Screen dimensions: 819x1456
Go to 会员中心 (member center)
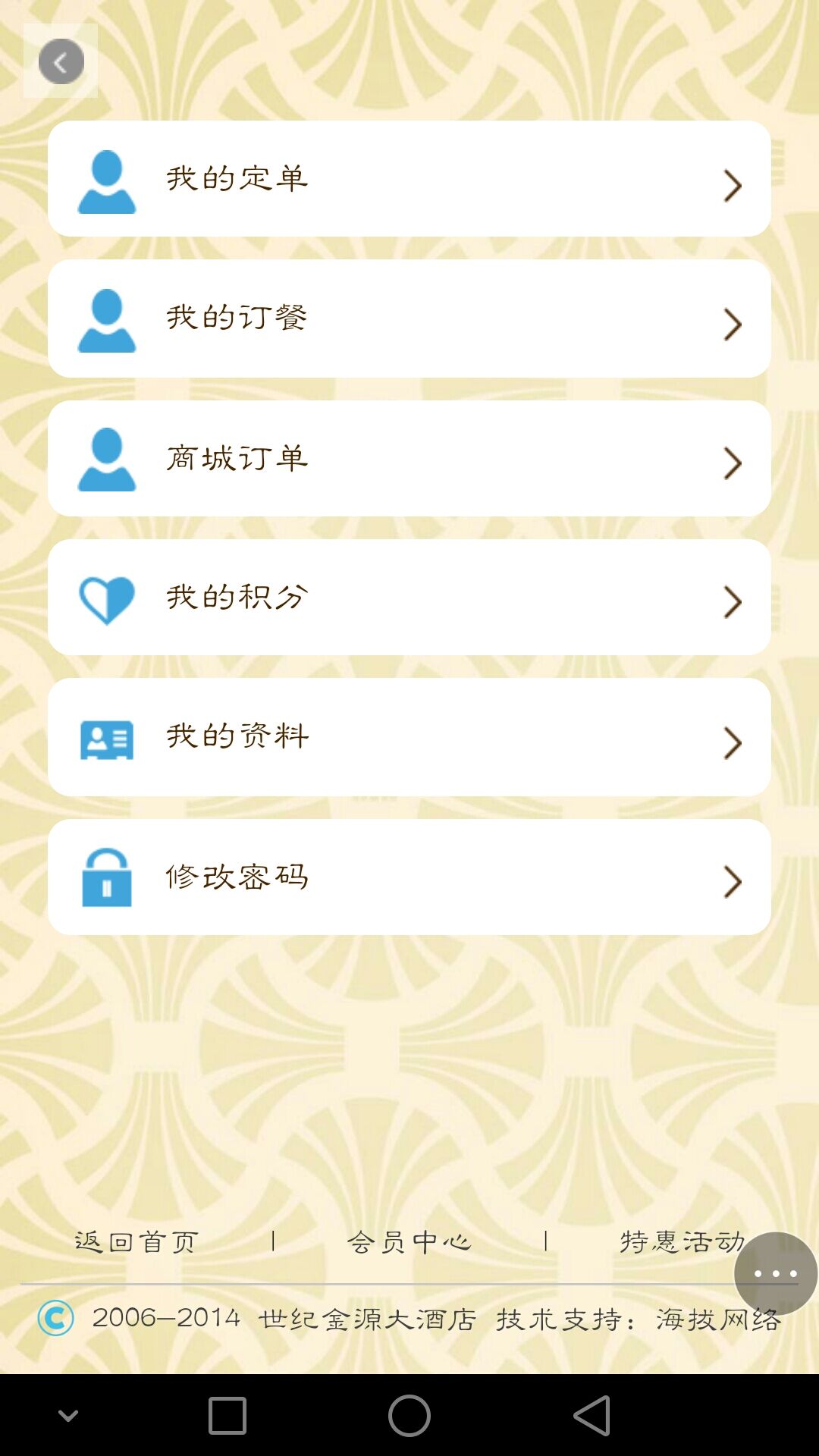coord(409,1242)
